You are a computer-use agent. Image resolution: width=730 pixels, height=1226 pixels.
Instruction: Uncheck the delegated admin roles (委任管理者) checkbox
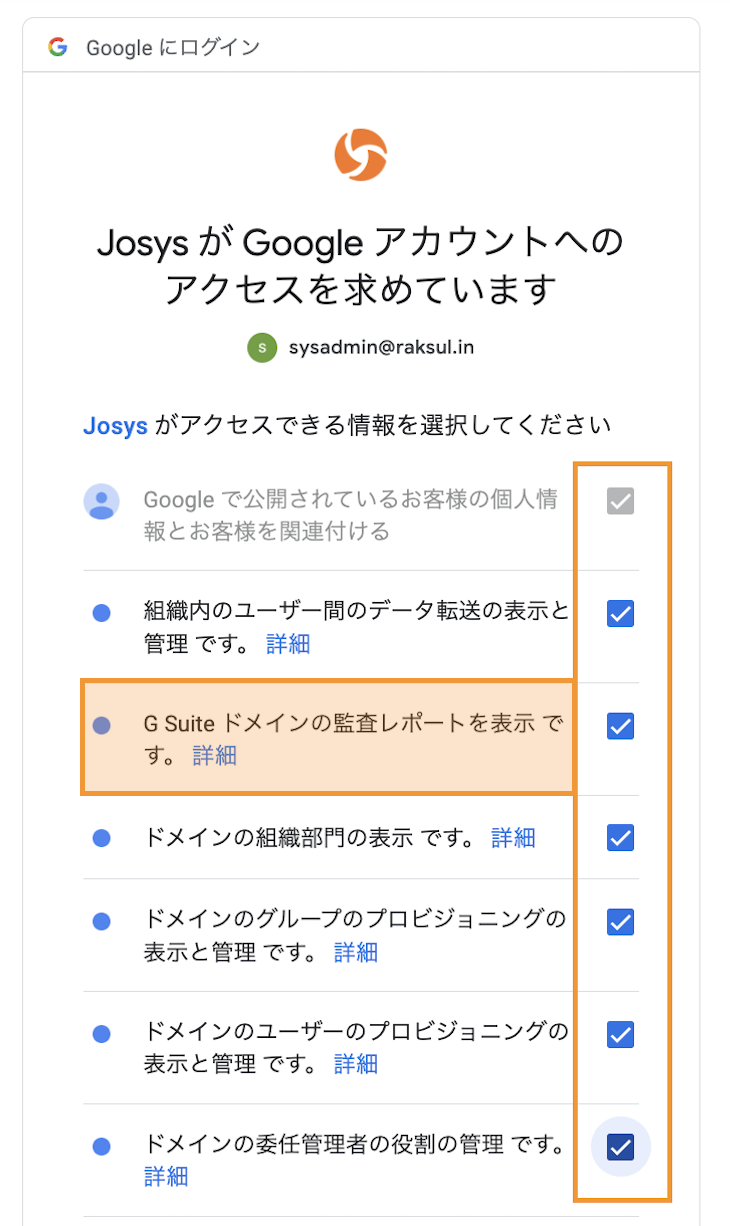pyautogui.click(x=620, y=1146)
